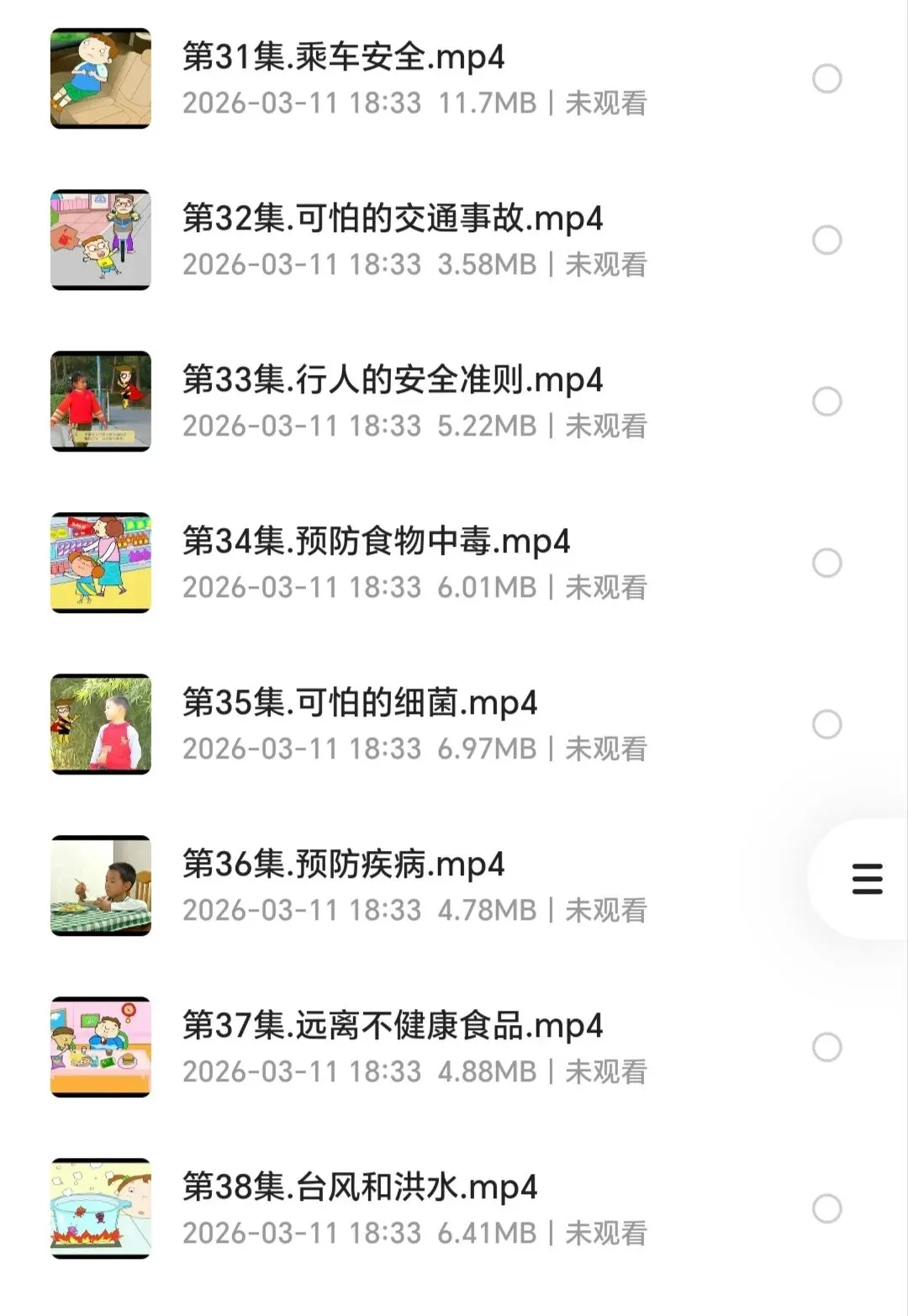The height and width of the screenshot is (1316, 908).
Task: Select the circle for 第37集.远离不健康食品
Action: coord(826,1048)
